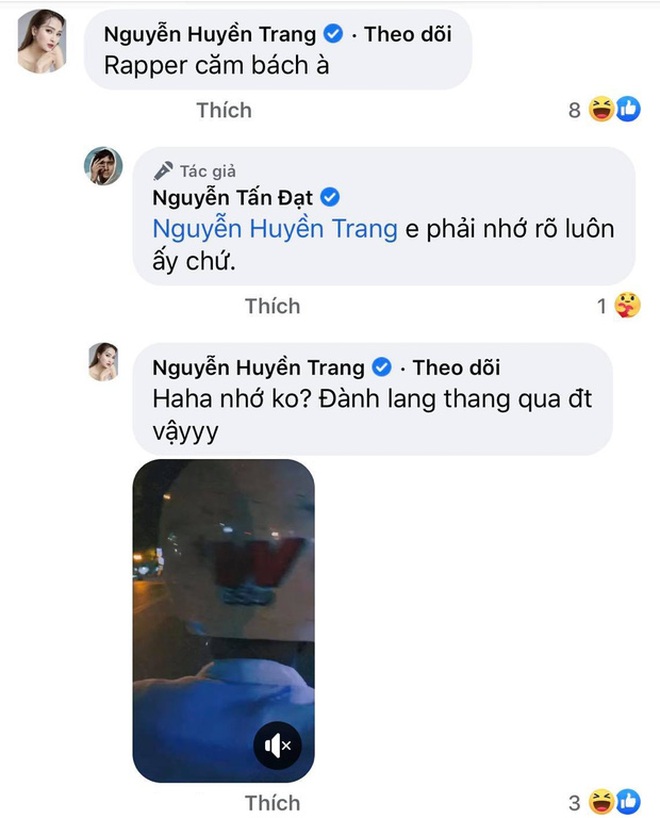This screenshot has width=660, height=818.
Task: Like the "Haha nhớ ko" video comment
Action: tap(272, 802)
